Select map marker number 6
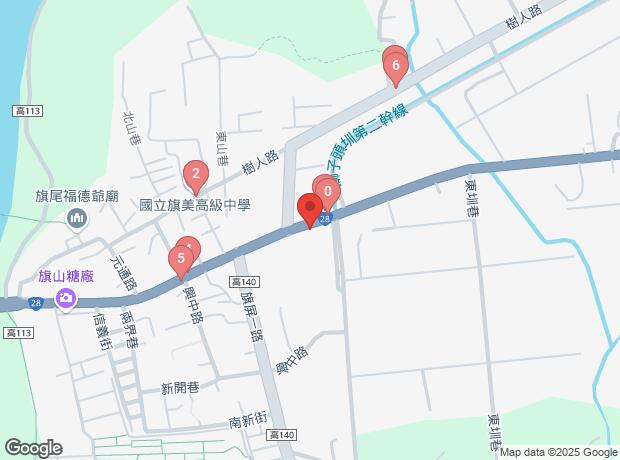The width and height of the screenshot is (620, 460). click(396, 70)
